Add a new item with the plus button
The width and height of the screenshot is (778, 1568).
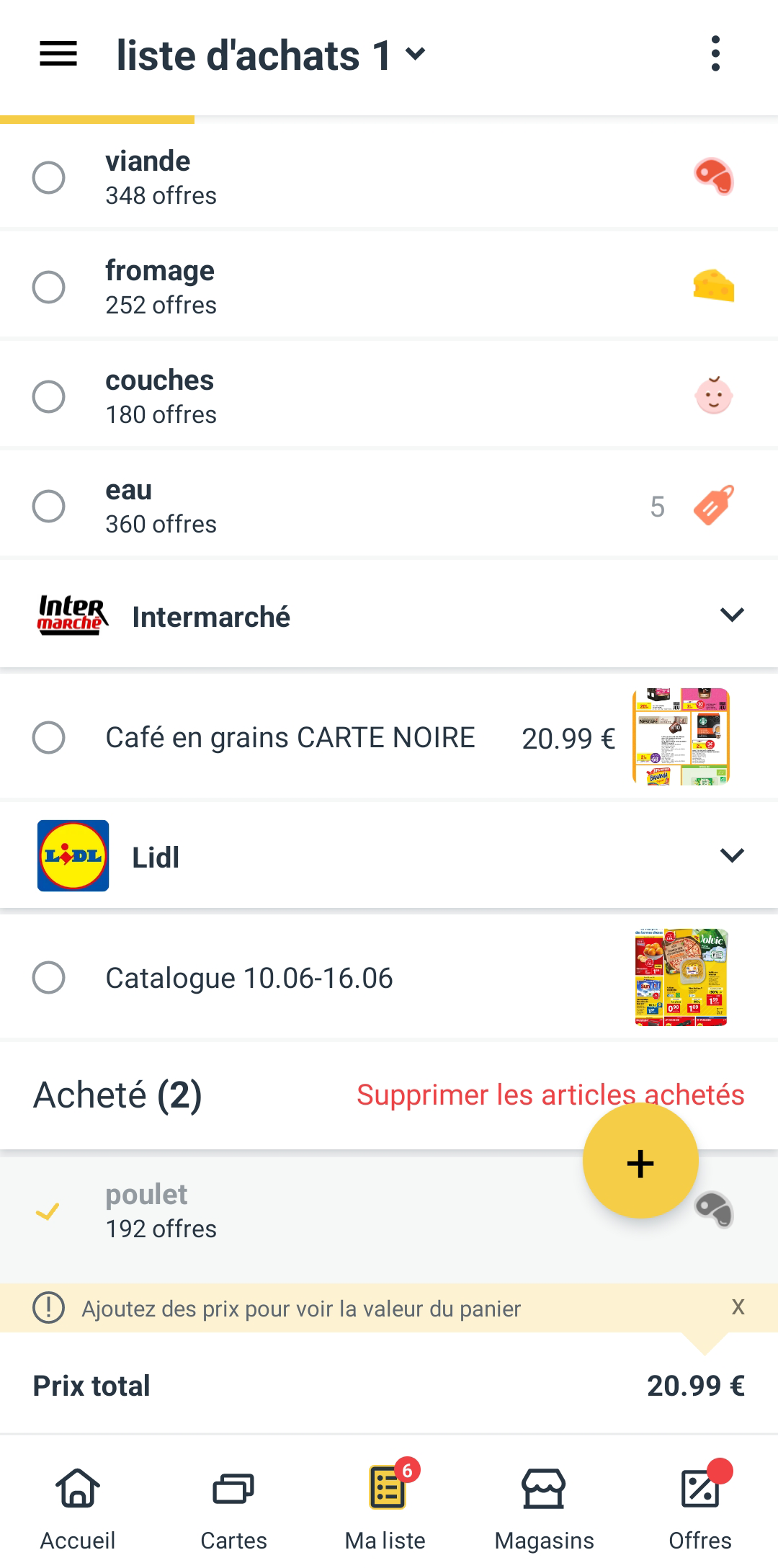coord(640,1162)
